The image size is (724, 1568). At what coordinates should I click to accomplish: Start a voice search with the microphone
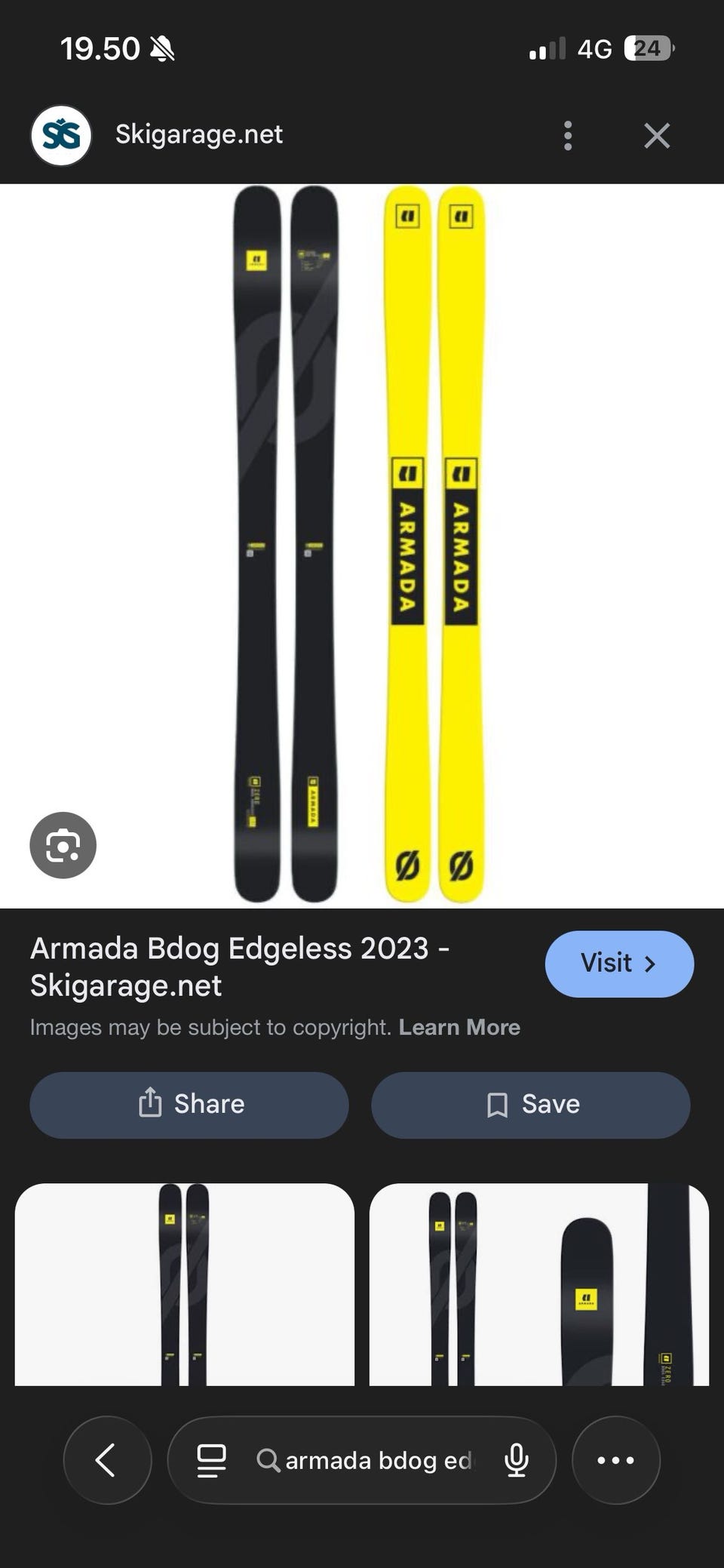517,1460
